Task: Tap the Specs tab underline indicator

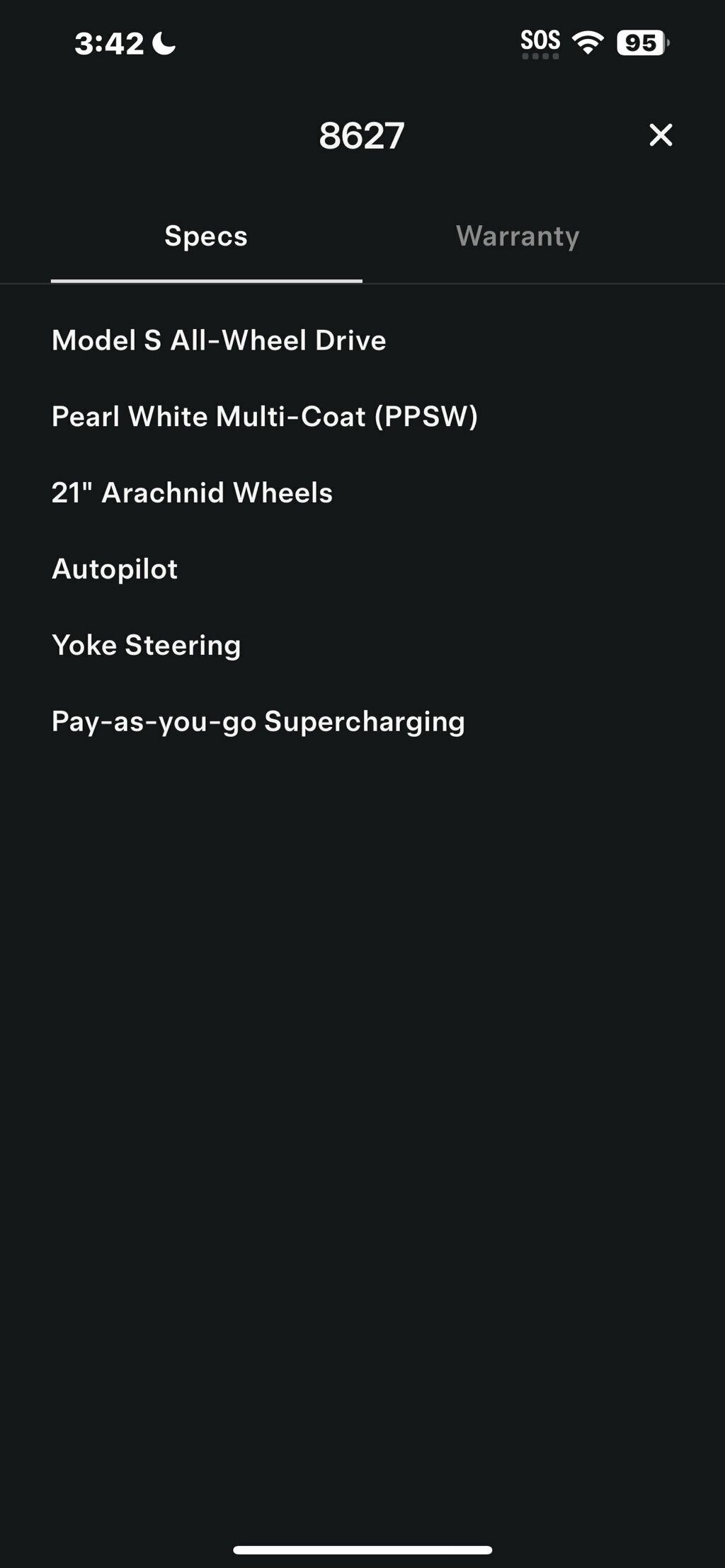Action: coord(206,282)
